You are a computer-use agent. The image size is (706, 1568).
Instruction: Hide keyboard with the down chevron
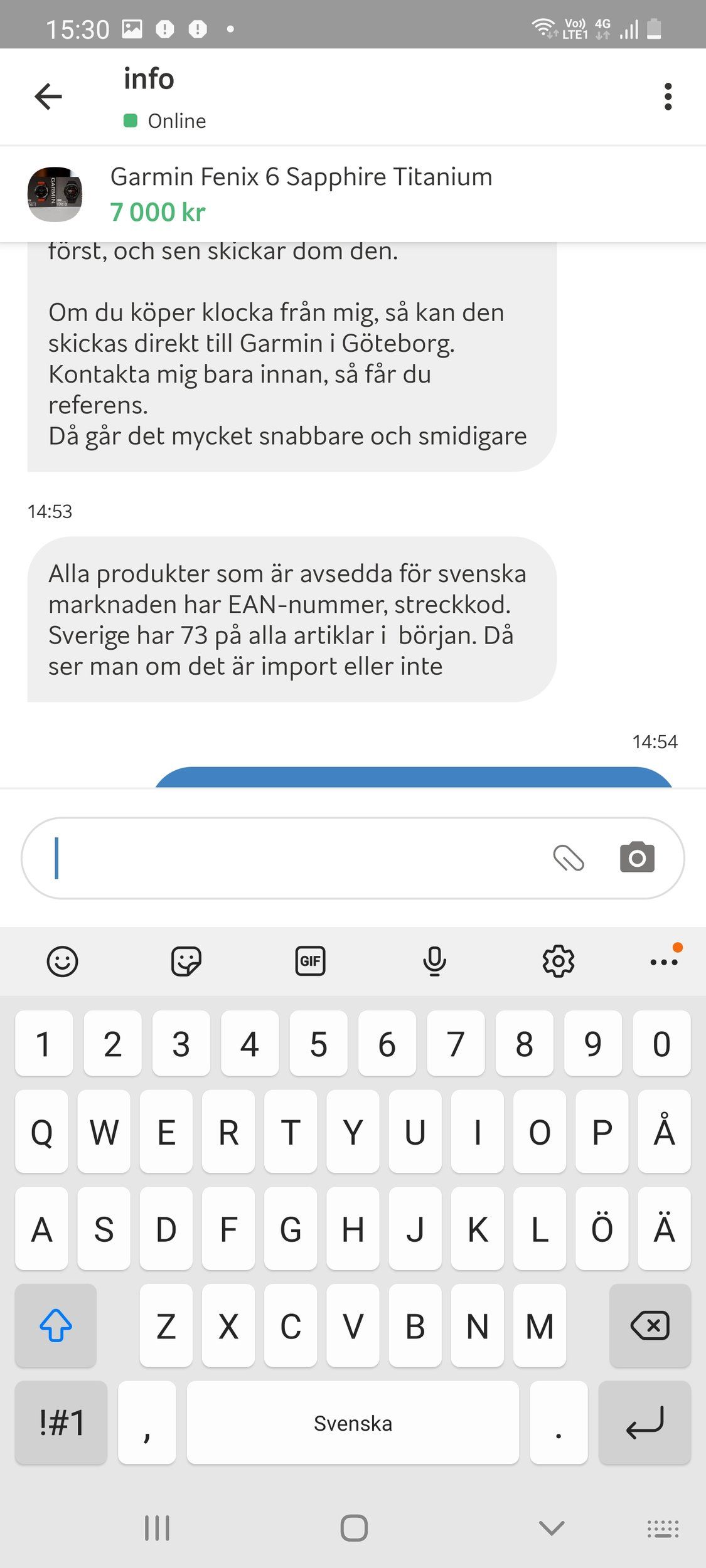click(552, 1528)
